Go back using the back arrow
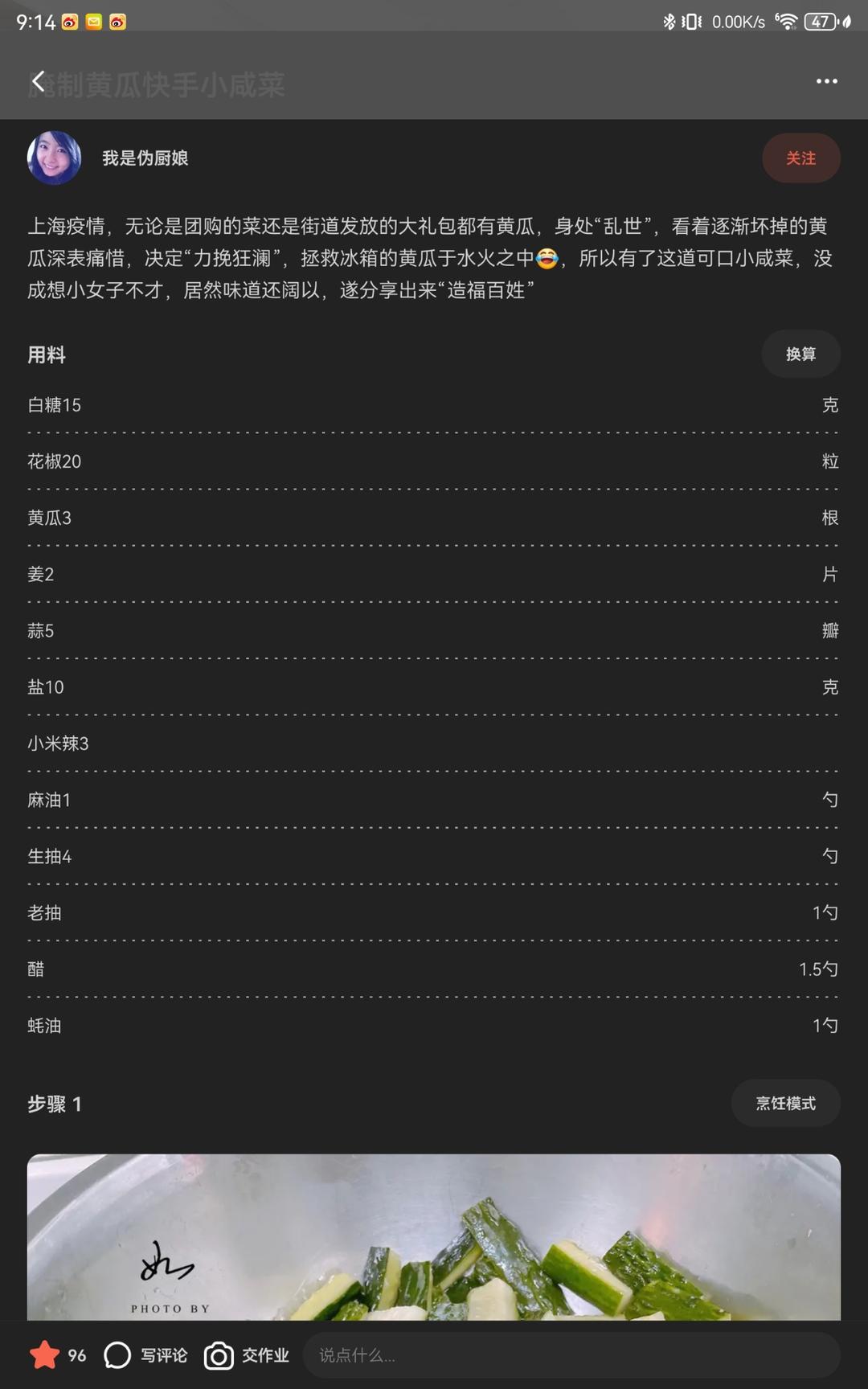Viewport: 868px width, 1389px height. (38, 81)
